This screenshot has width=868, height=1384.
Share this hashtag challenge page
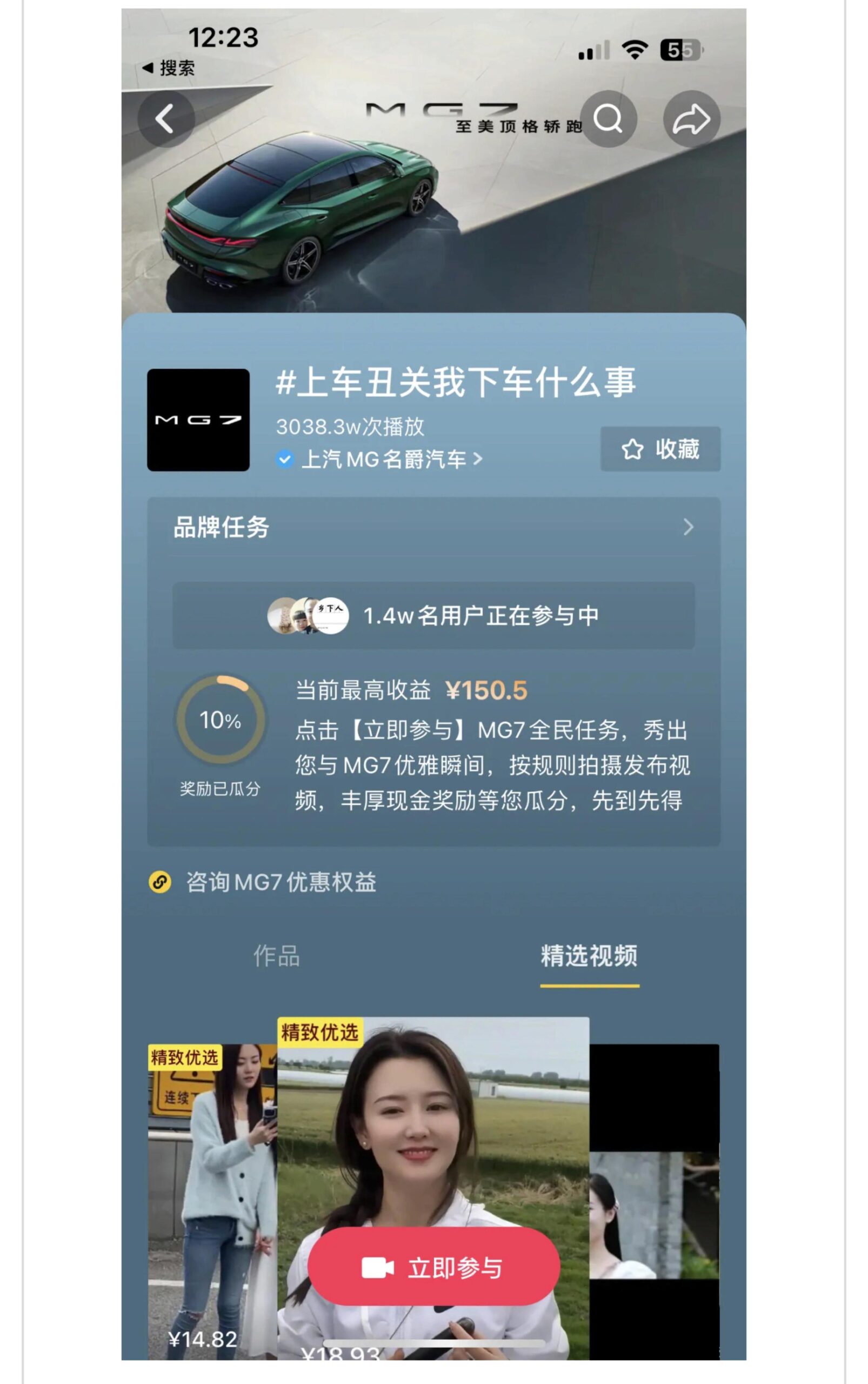pos(691,119)
